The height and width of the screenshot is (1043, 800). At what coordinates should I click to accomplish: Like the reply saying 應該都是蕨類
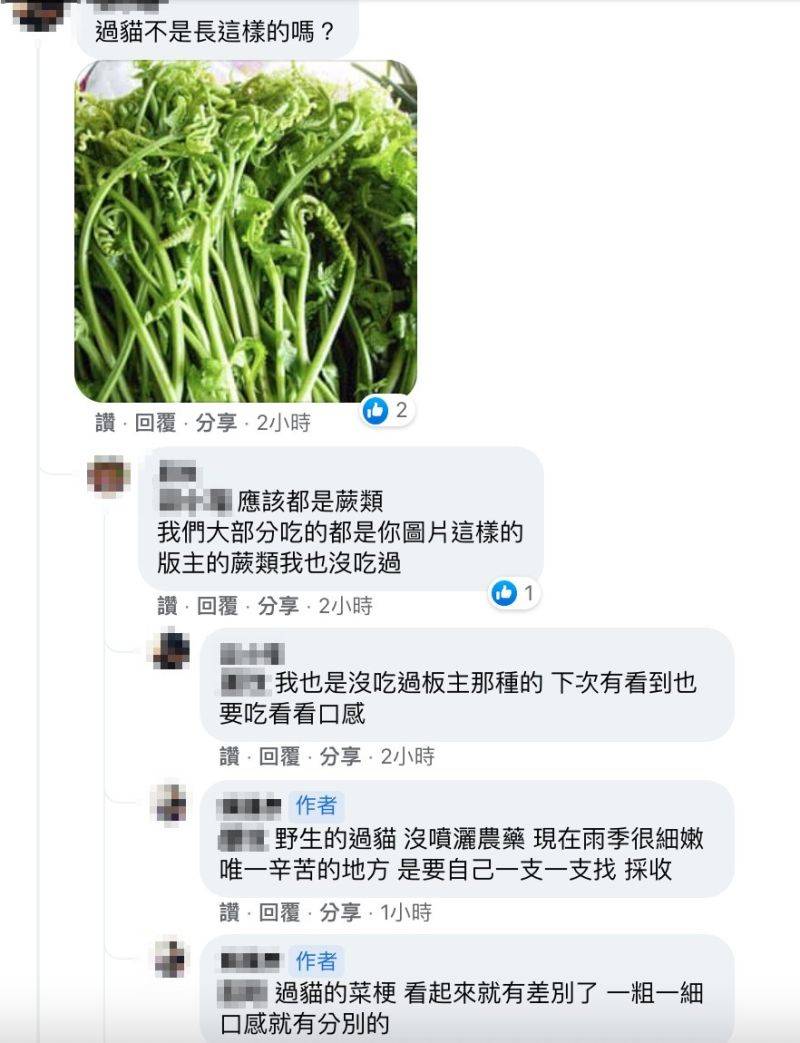pyautogui.click(x=167, y=606)
